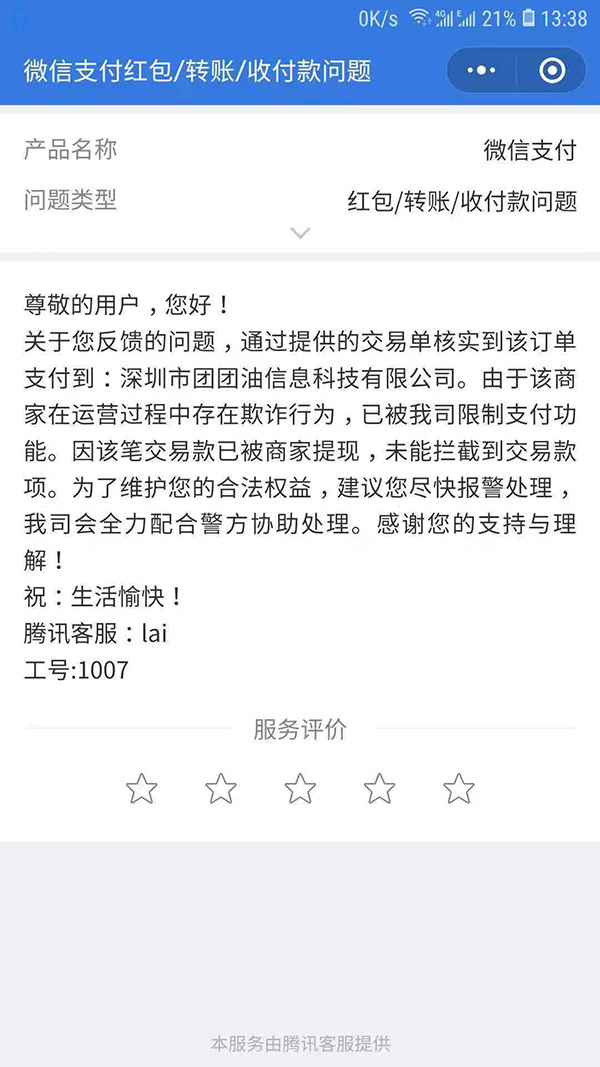Close the mini program with the circle button
The height and width of the screenshot is (1067, 600).
click(x=551, y=71)
